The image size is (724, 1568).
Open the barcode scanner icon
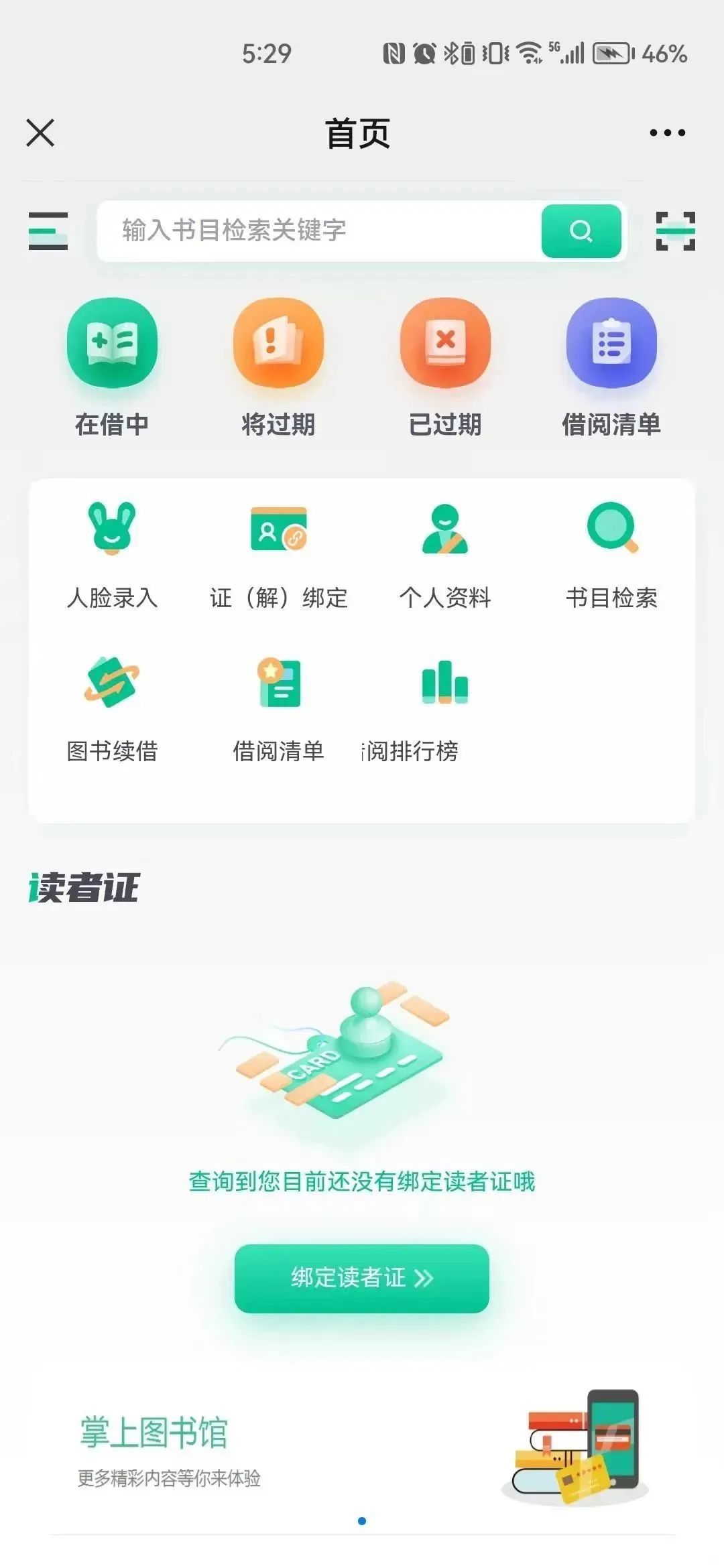point(675,231)
